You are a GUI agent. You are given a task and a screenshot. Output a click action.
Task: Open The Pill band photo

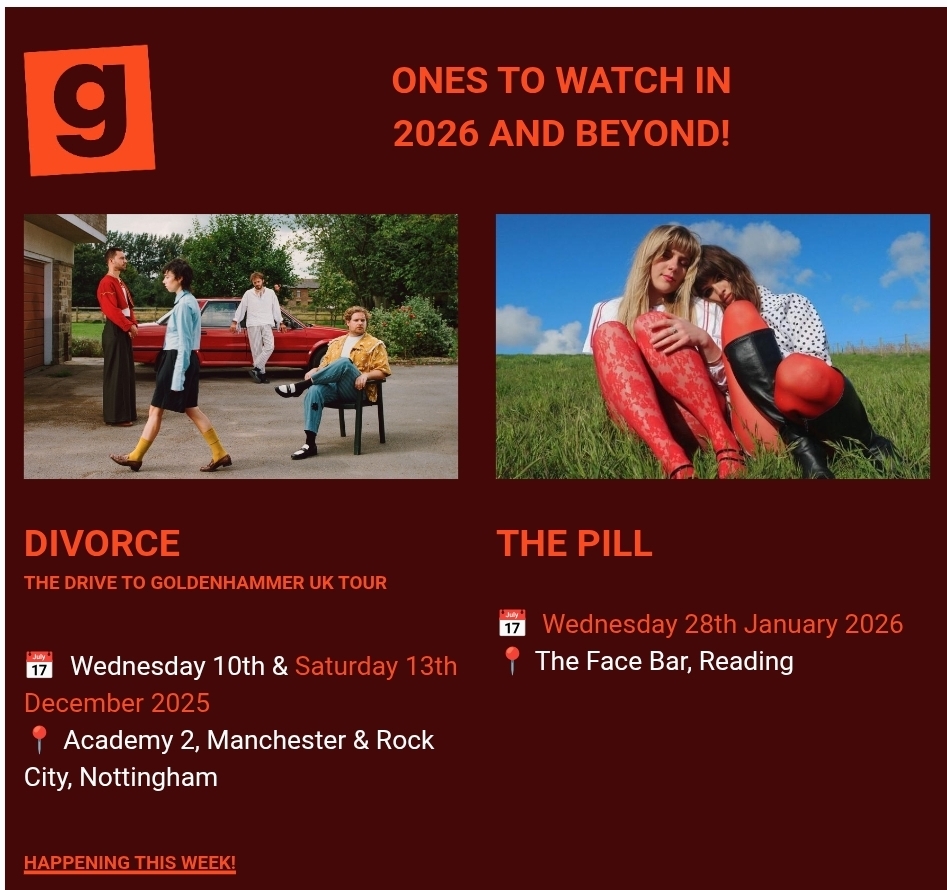[712, 346]
